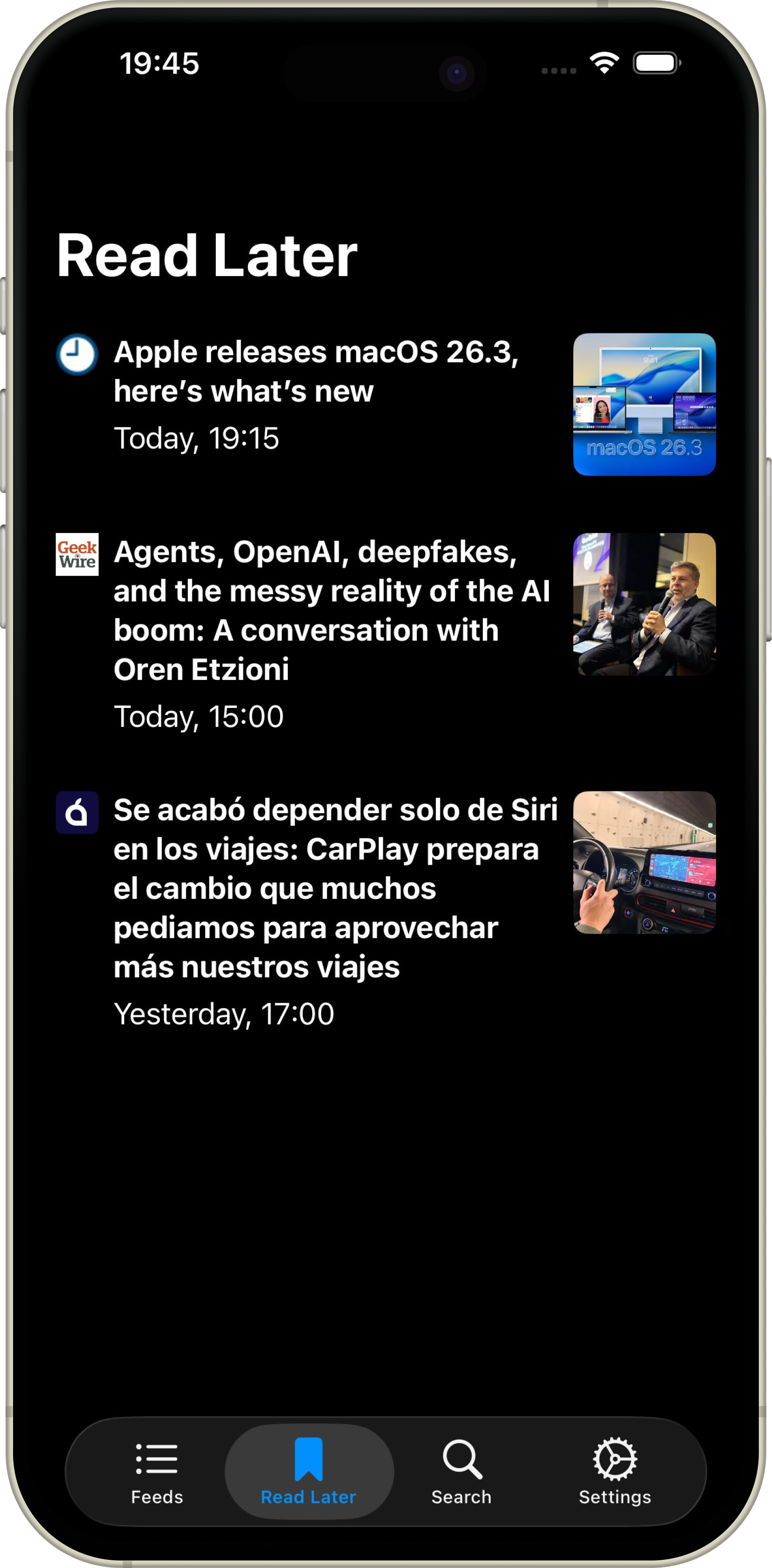The width and height of the screenshot is (772, 1568).
Task: Open the CarPlay Siri article in Spanish
Action: click(335, 888)
